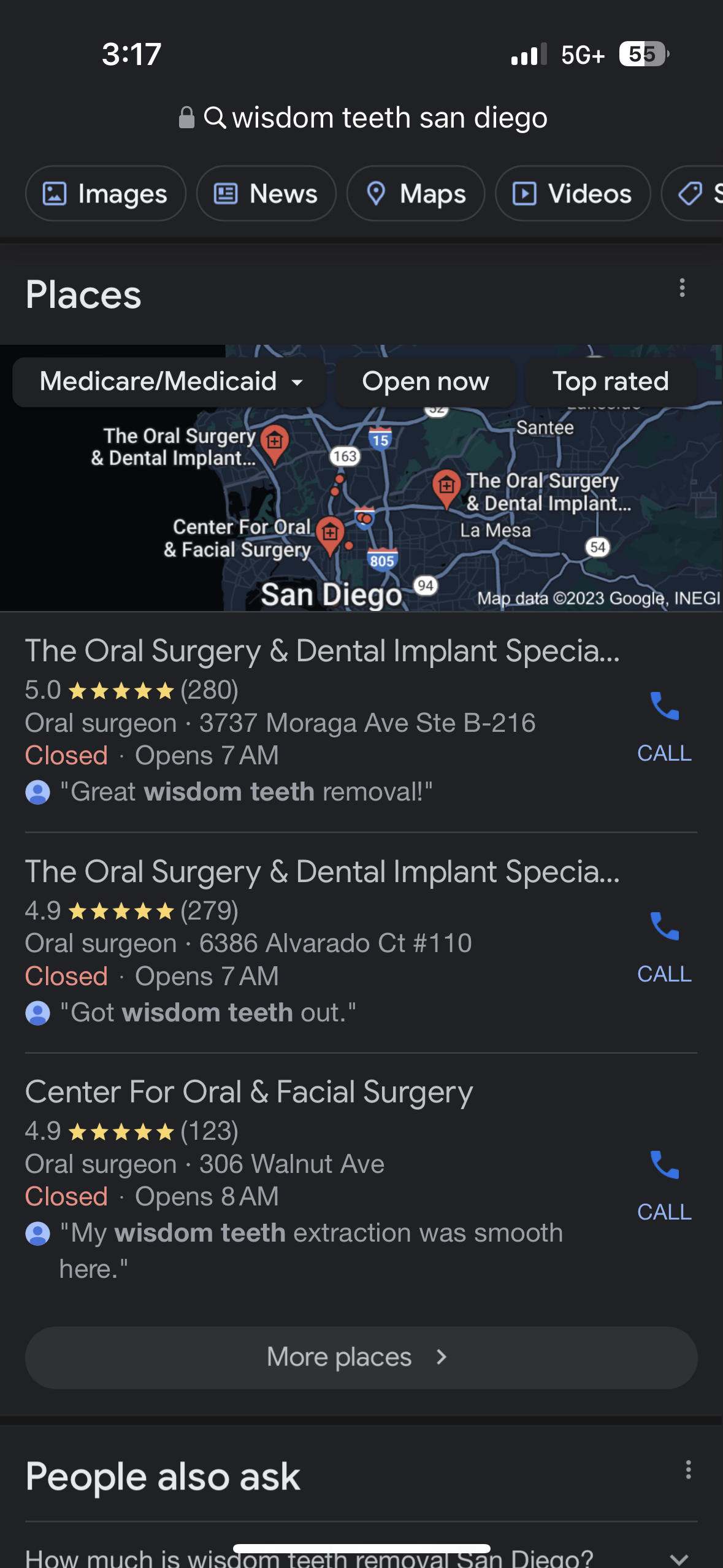The width and height of the screenshot is (723, 1568).
Task: Switch to the Videos search tab
Action: (x=572, y=194)
